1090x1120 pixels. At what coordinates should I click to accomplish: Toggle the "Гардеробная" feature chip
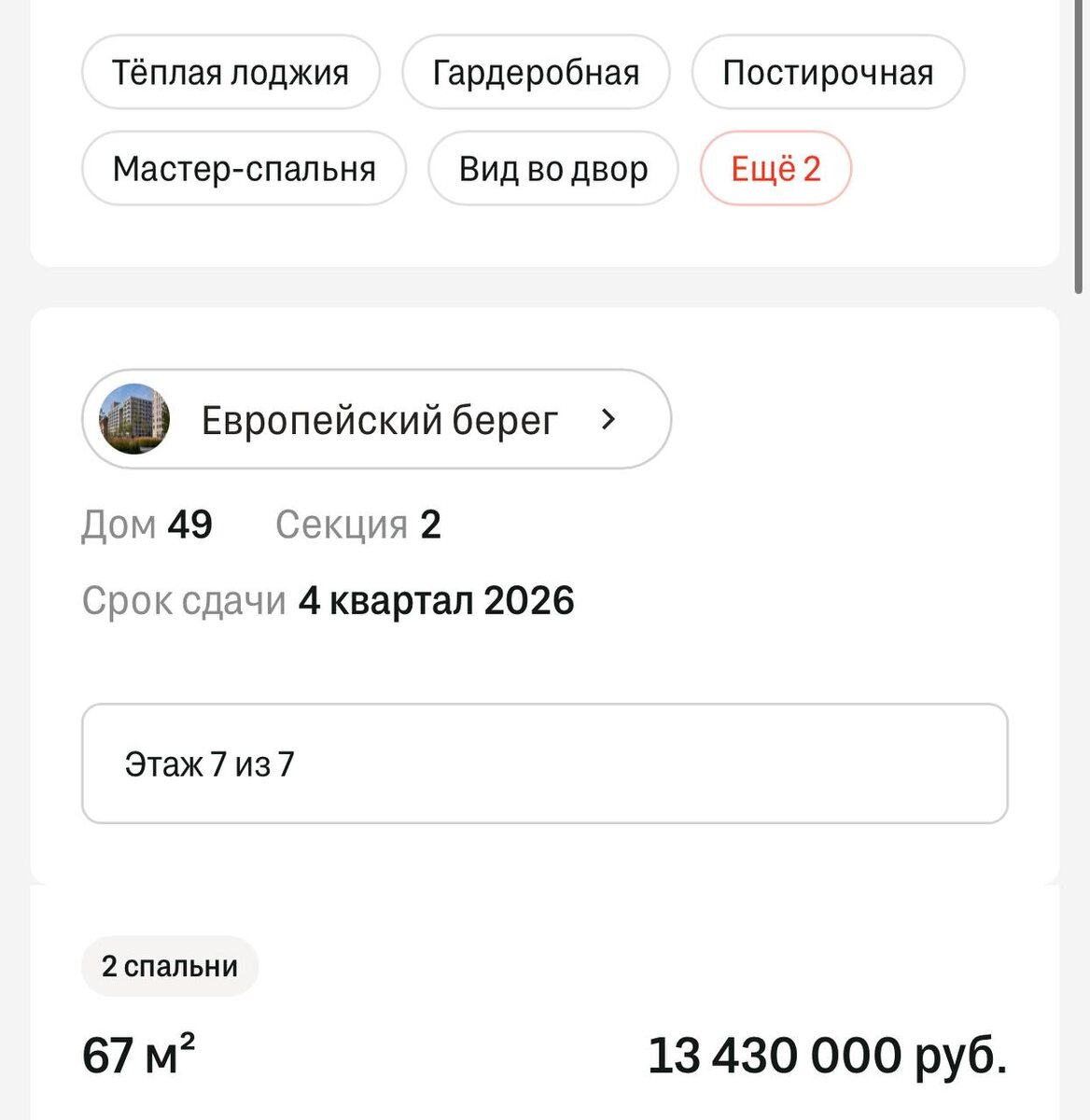(x=536, y=72)
